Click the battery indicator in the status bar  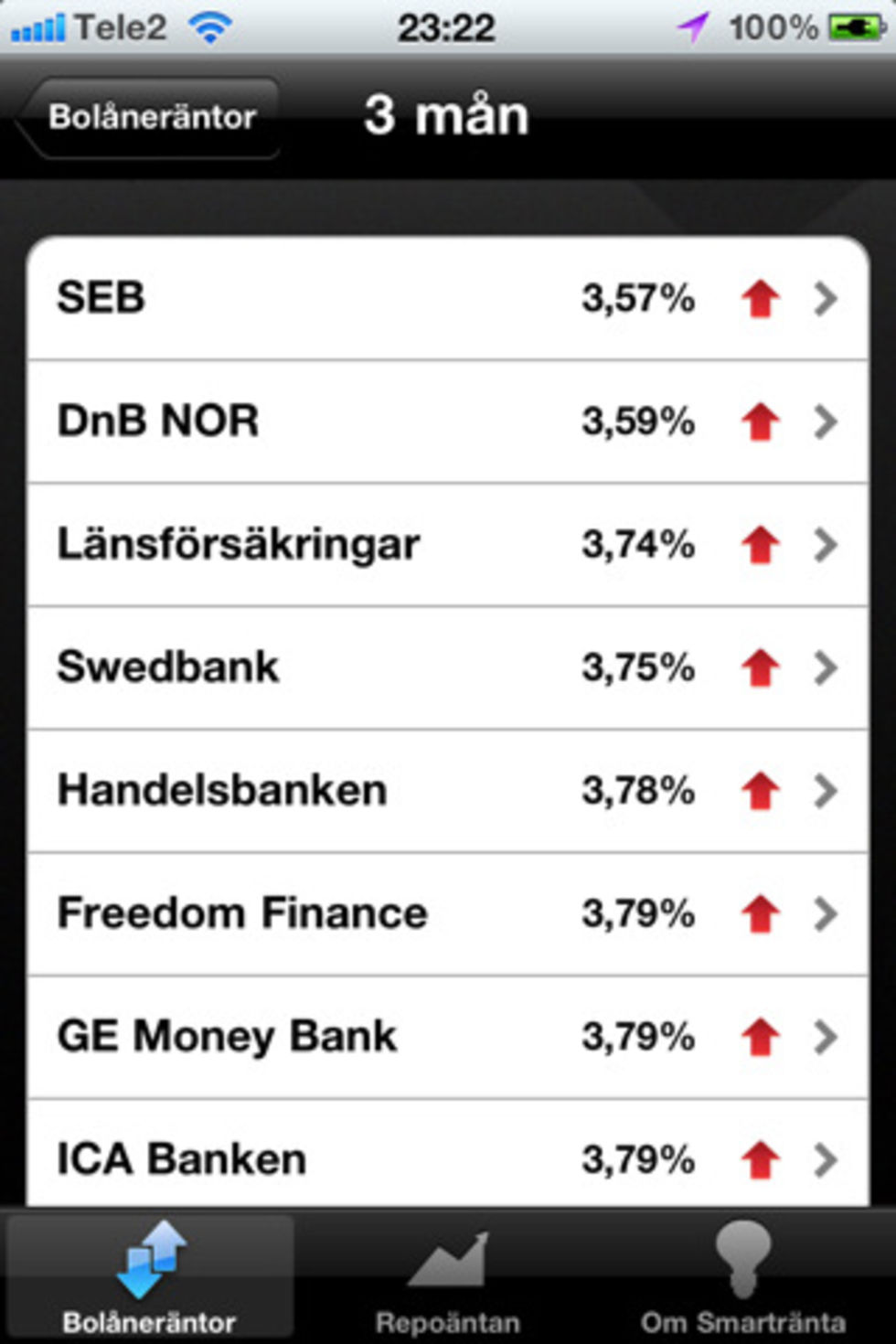pyautogui.click(x=853, y=26)
